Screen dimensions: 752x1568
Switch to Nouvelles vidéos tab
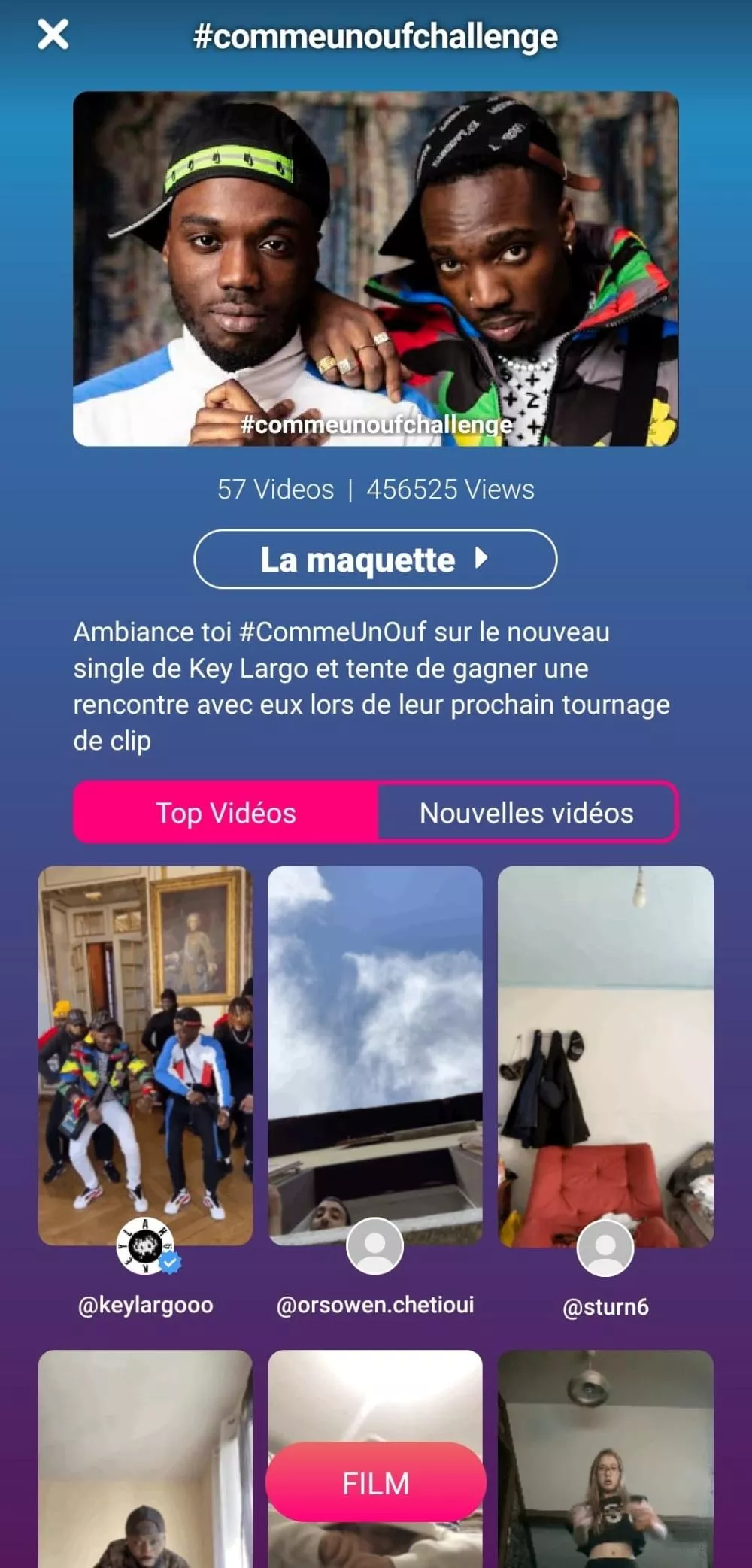coord(526,813)
